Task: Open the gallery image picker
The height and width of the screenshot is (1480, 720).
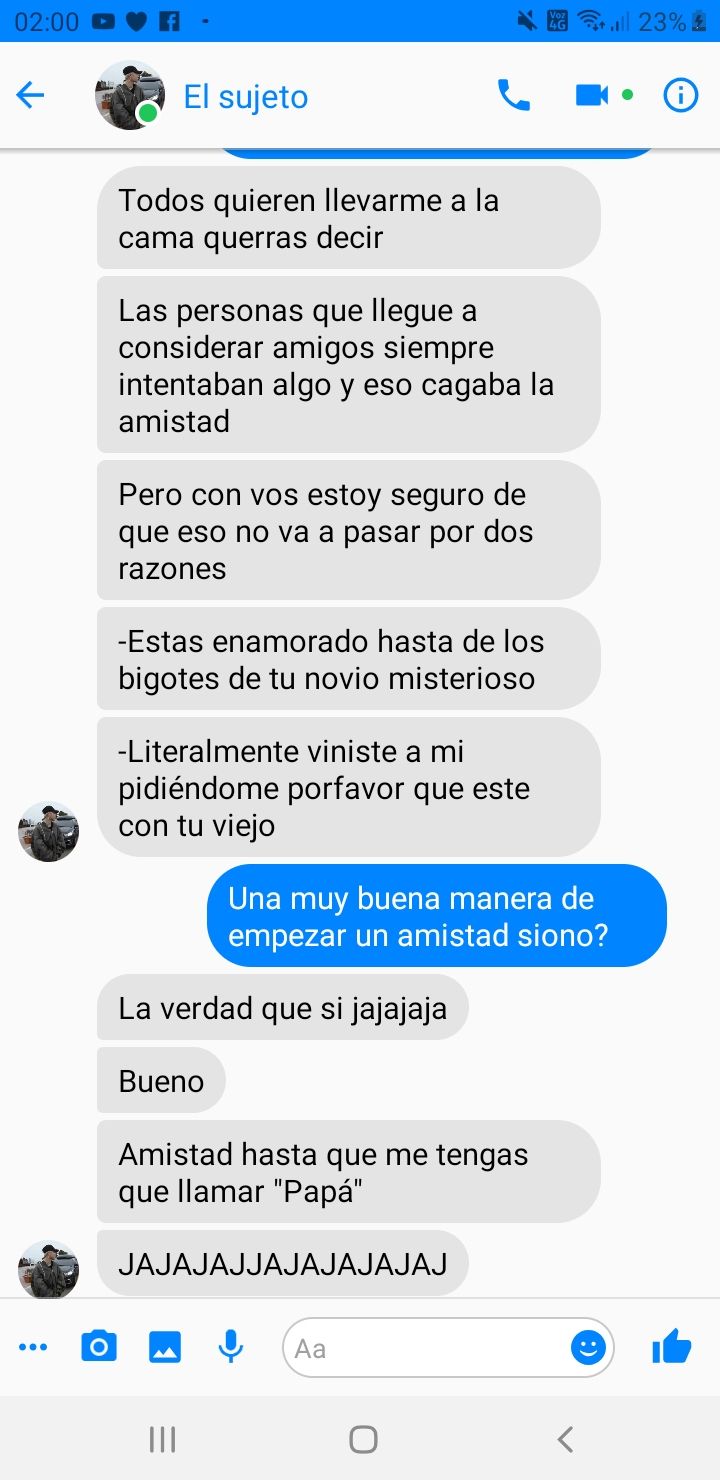Action: pyautogui.click(x=165, y=1348)
